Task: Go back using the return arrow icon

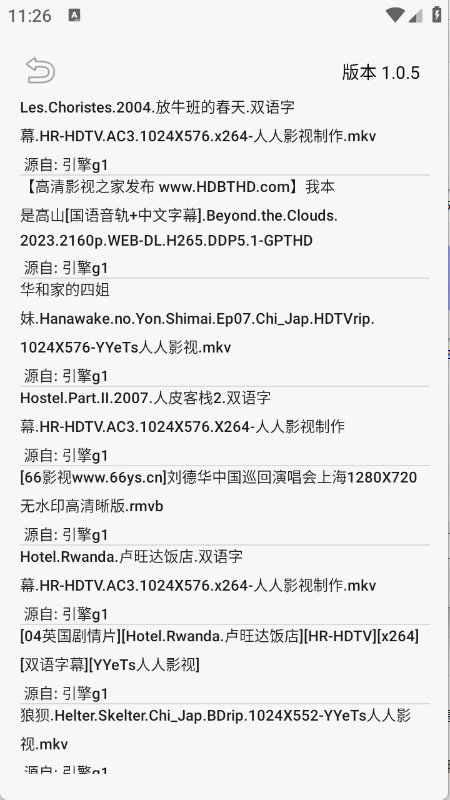Action: point(40,70)
